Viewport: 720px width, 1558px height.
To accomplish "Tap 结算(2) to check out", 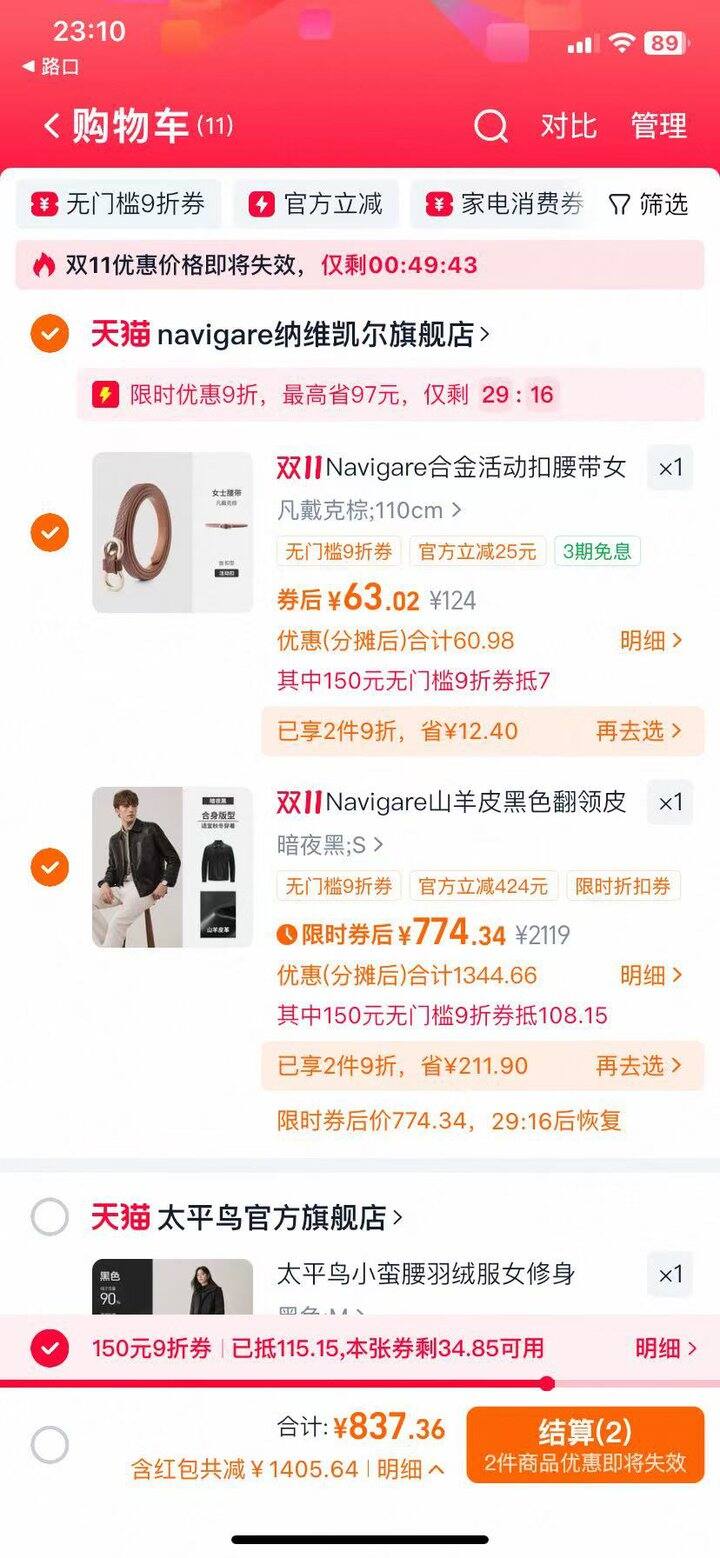I will pyautogui.click(x=585, y=1445).
